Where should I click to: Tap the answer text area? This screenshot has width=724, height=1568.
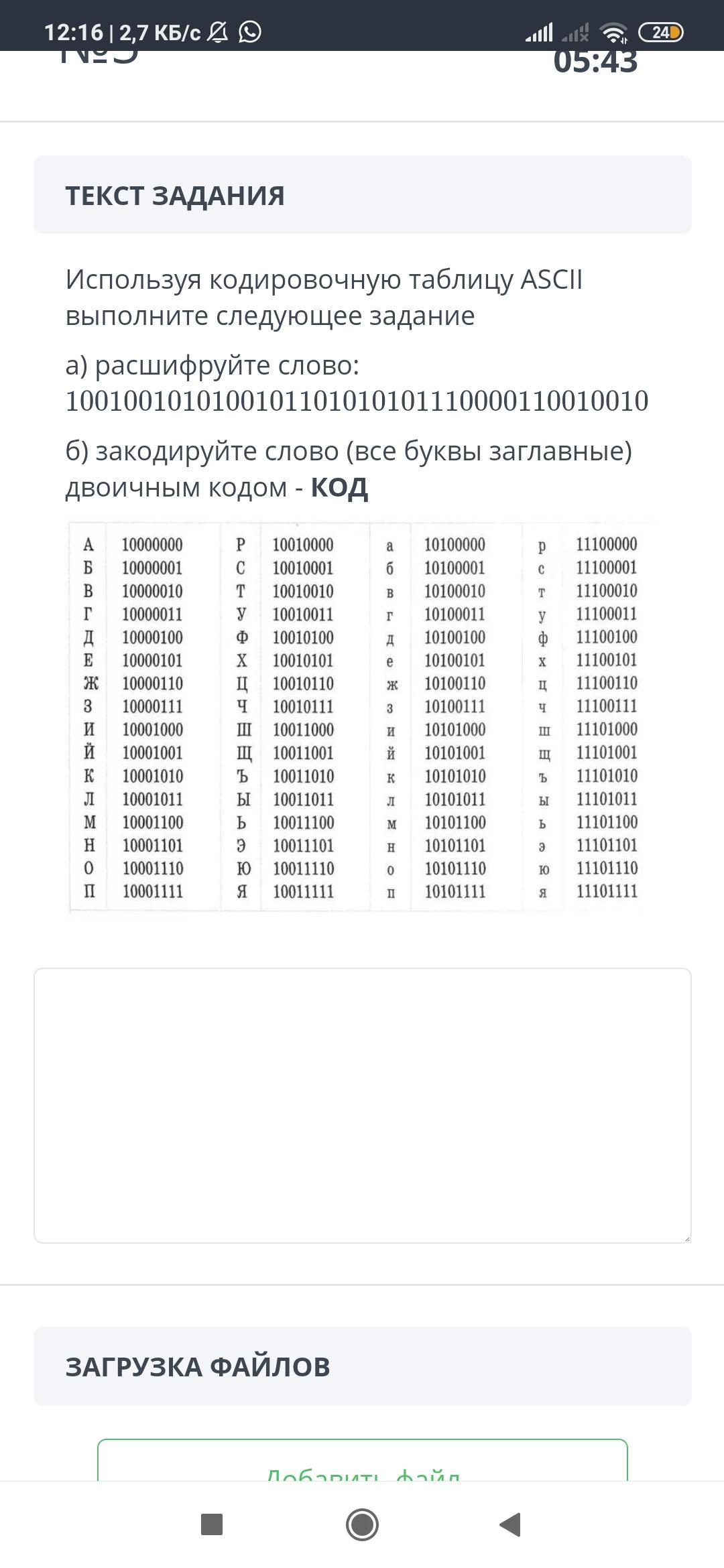point(362,1105)
